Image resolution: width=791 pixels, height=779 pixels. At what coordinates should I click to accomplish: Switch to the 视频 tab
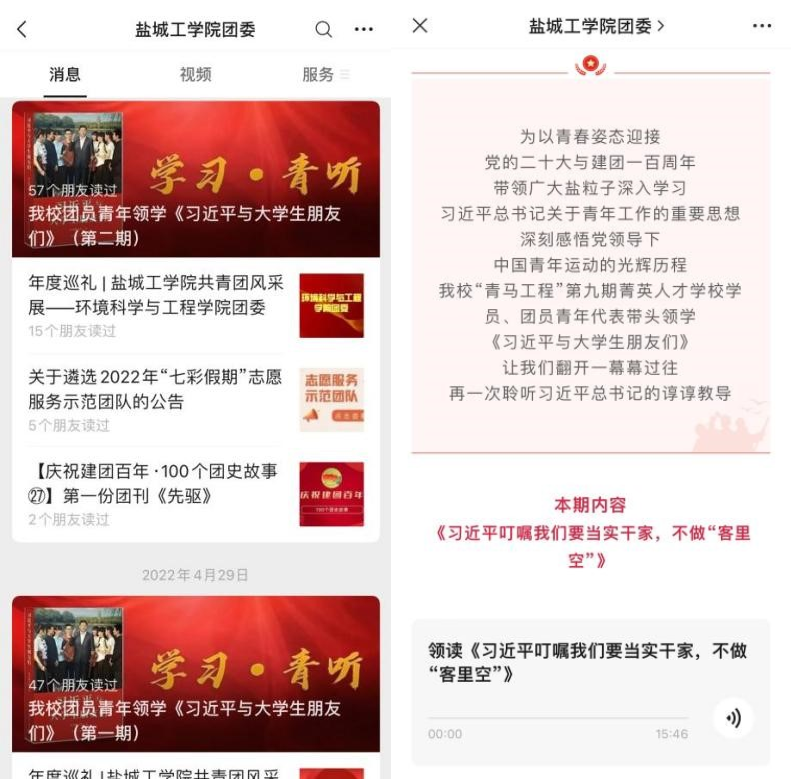[195, 75]
